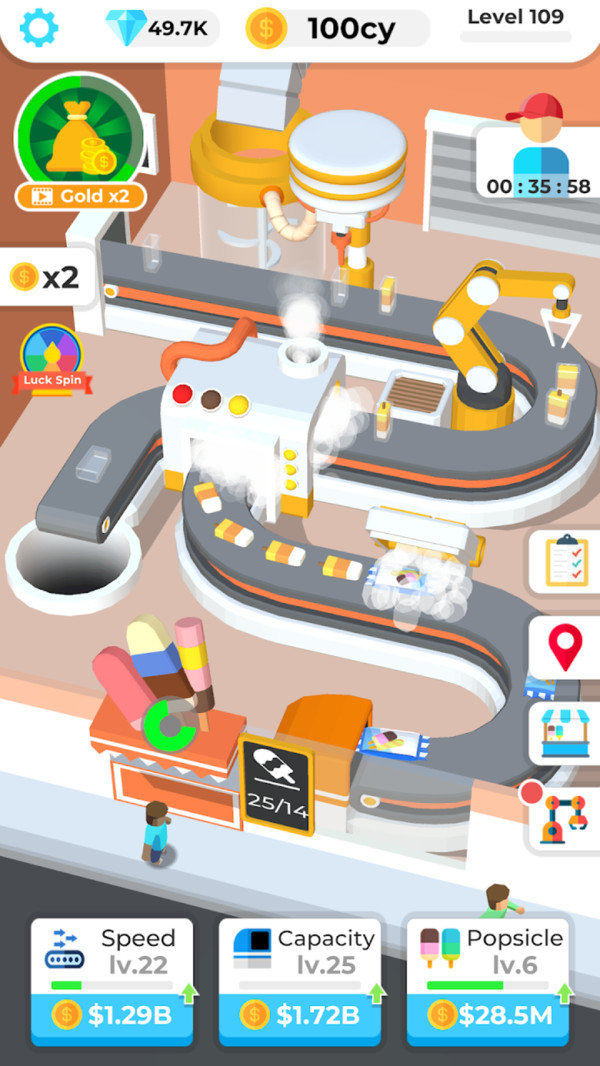Open the robot arm machines menu
Viewport: 600px width, 1066px height.
point(567,818)
